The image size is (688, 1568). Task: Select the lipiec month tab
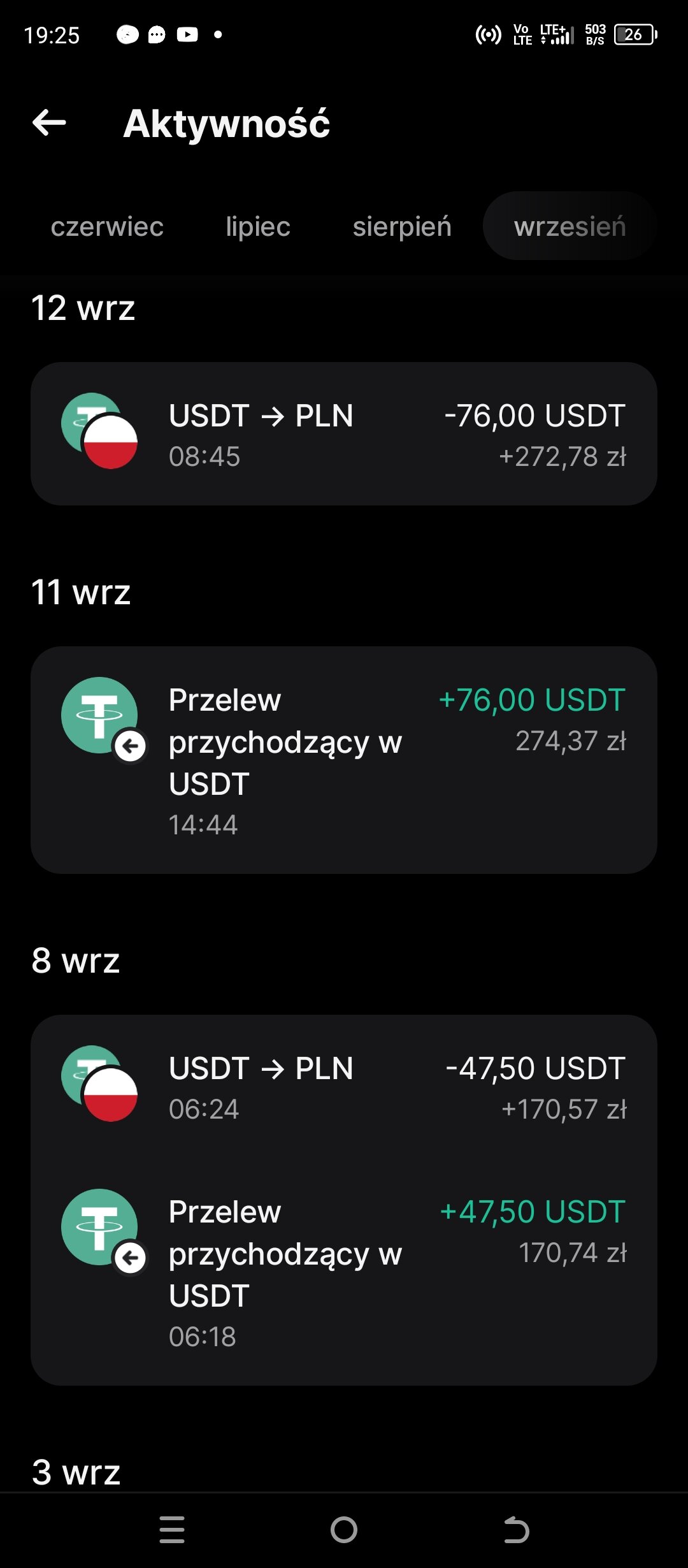click(257, 227)
